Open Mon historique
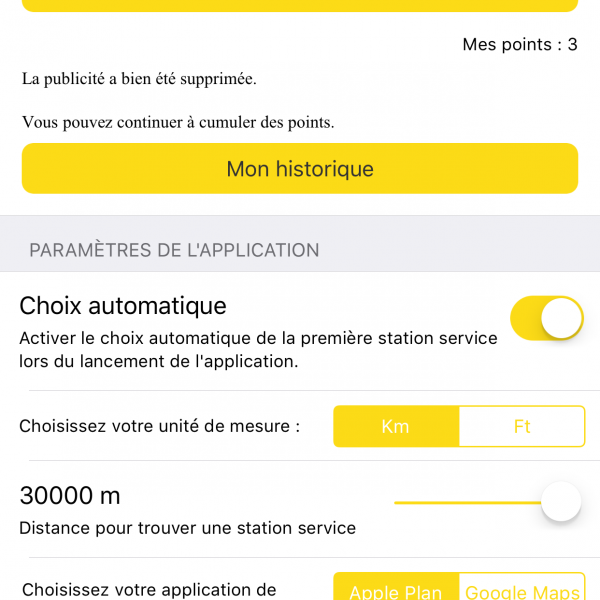This screenshot has width=600, height=600. point(300,168)
